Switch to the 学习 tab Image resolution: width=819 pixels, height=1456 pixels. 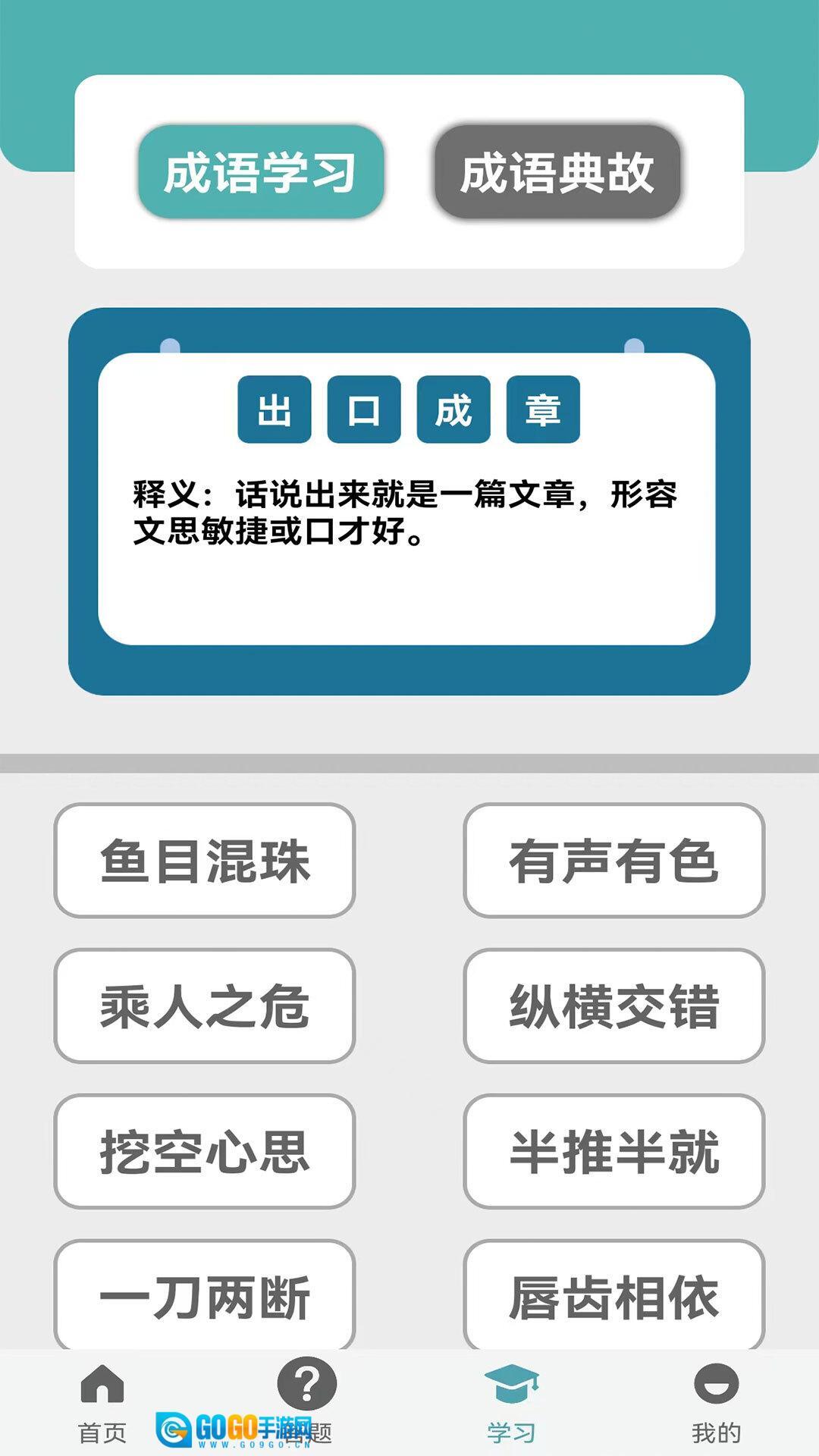[x=511, y=1401]
